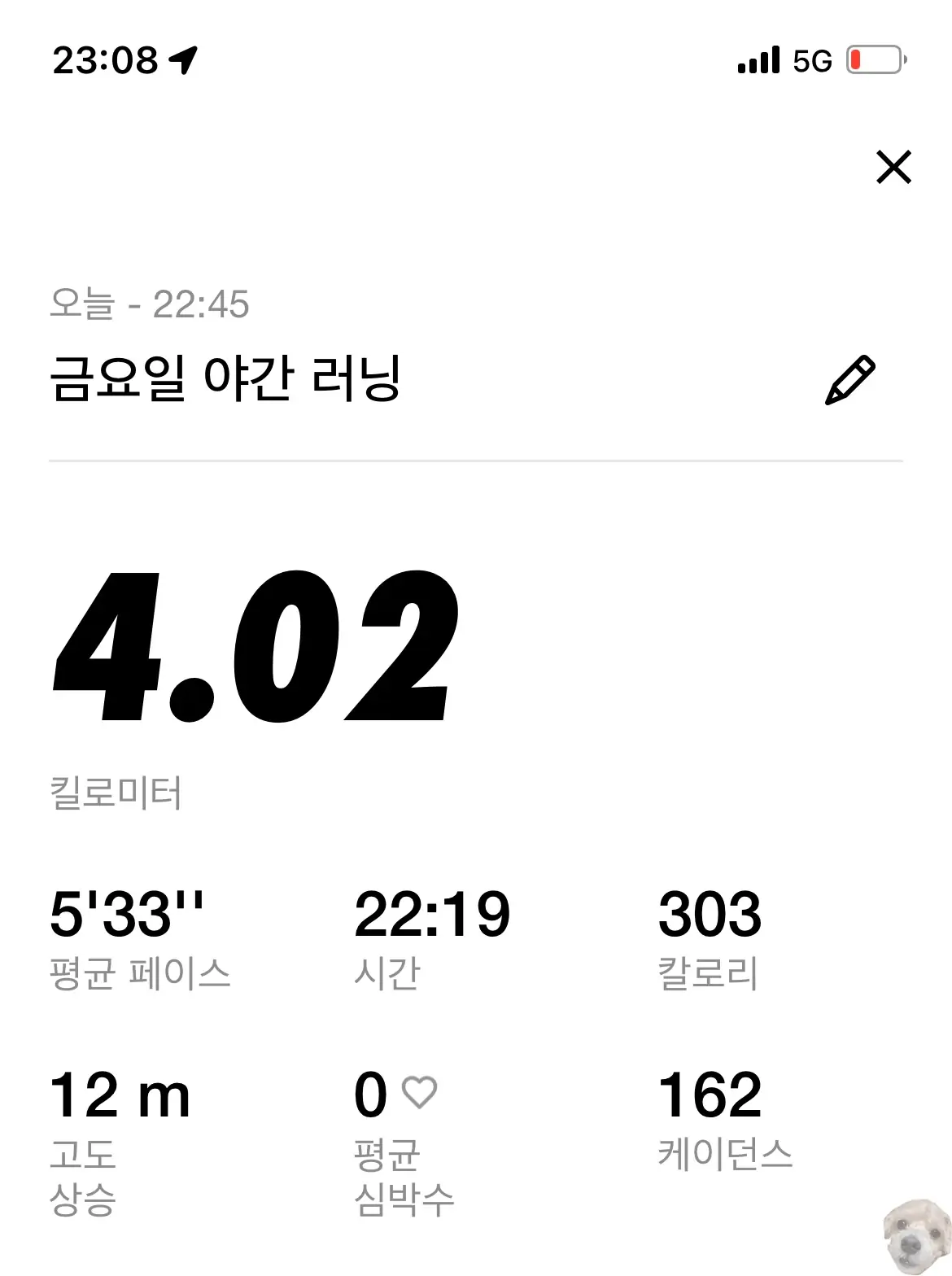The width and height of the screenshot is (952, 1276).
Task: Tap the 5G network indicator
Action: tap(811, 59)
